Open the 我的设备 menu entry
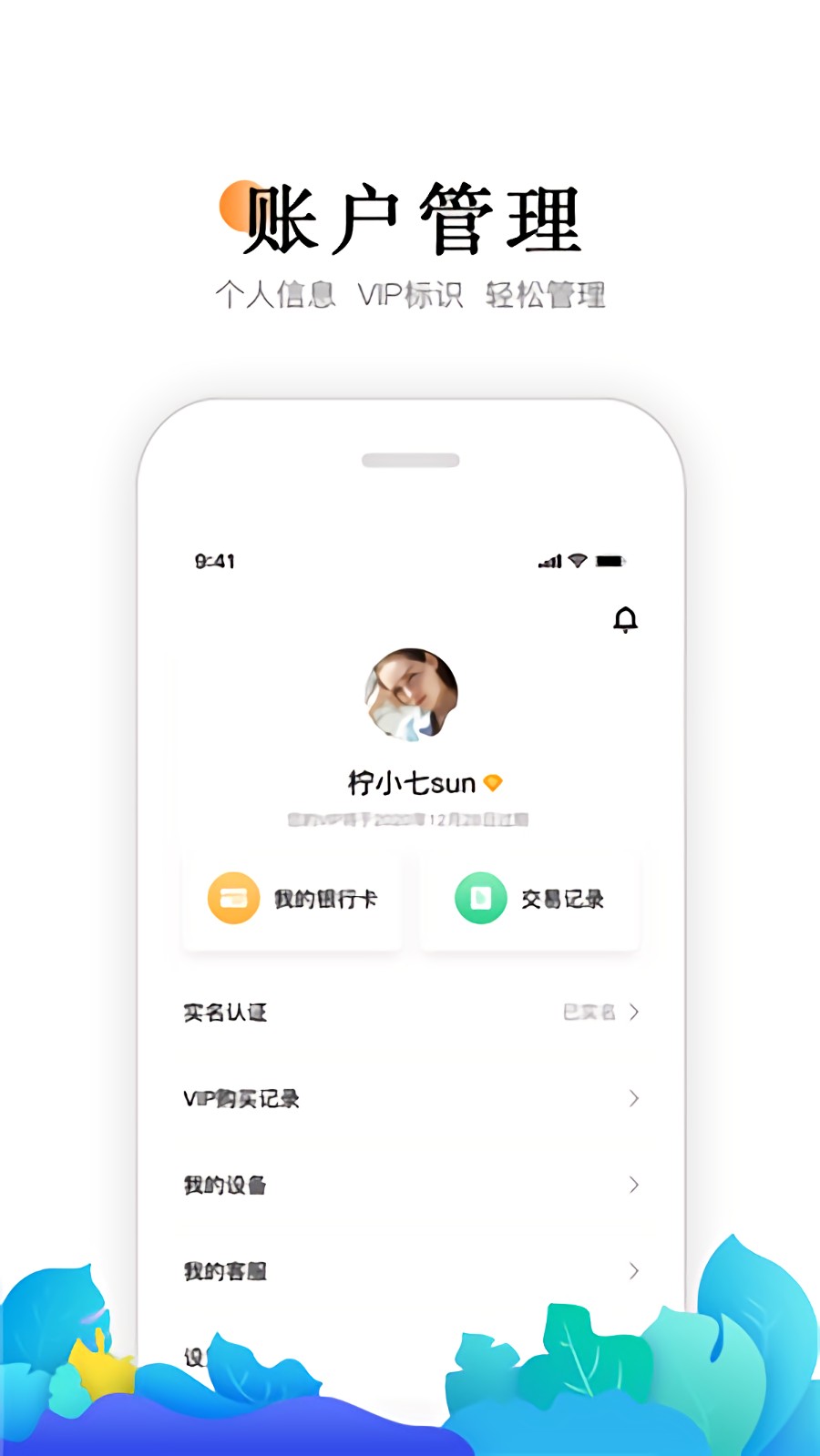Screen dimensions: 820x1456 [x=224, y=1186]
